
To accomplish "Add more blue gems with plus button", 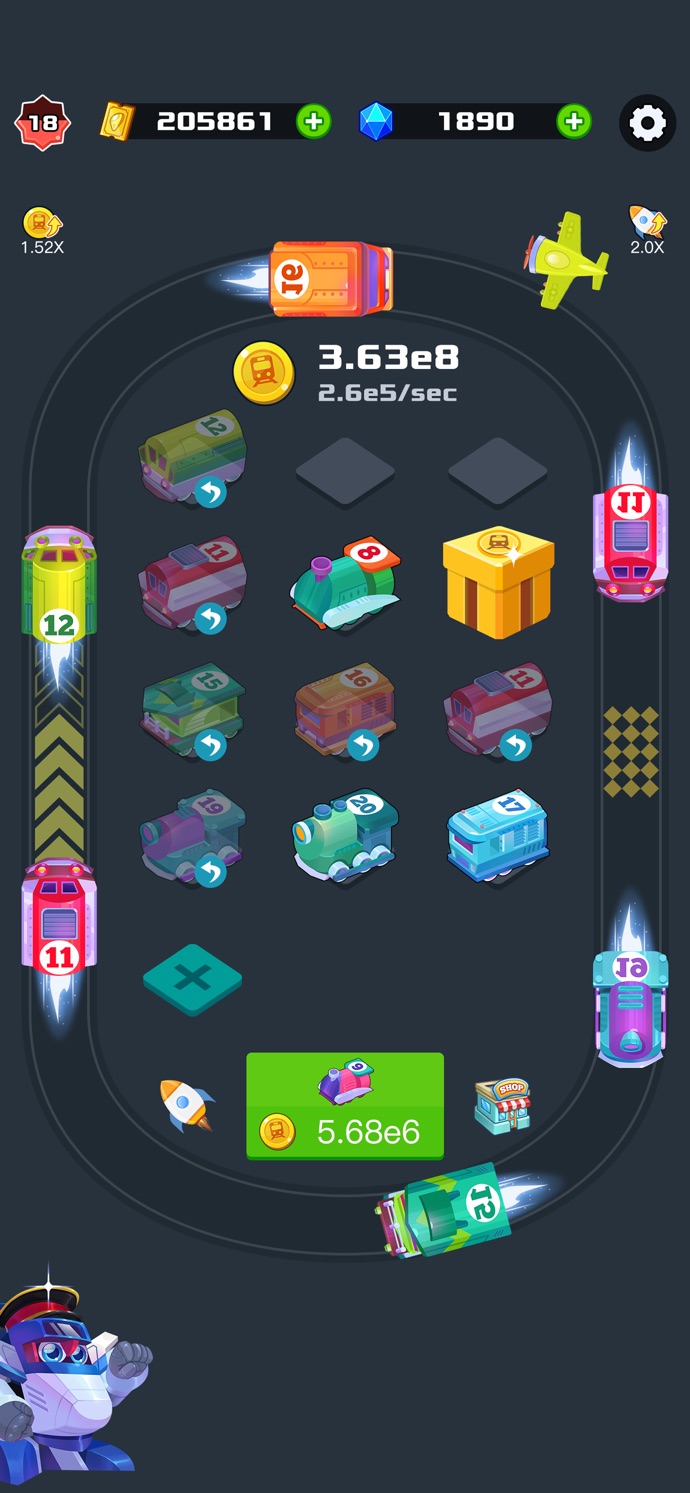I will pyautogui.click(x=573, y=122).
